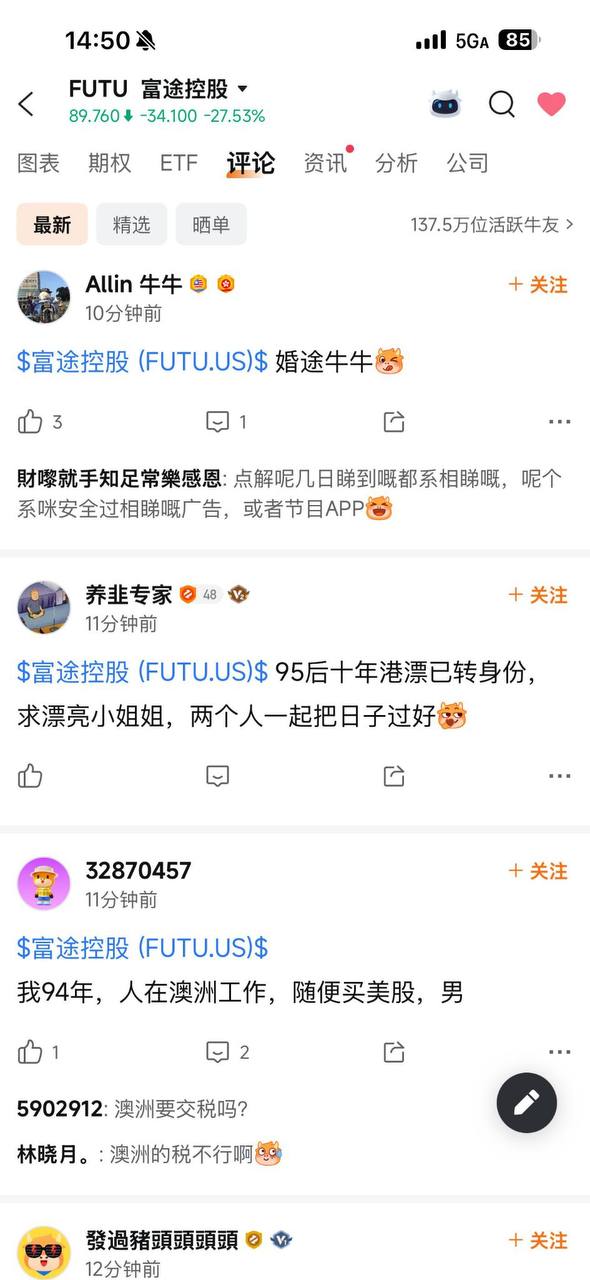Open the search magnifier icon

point(502,103)
